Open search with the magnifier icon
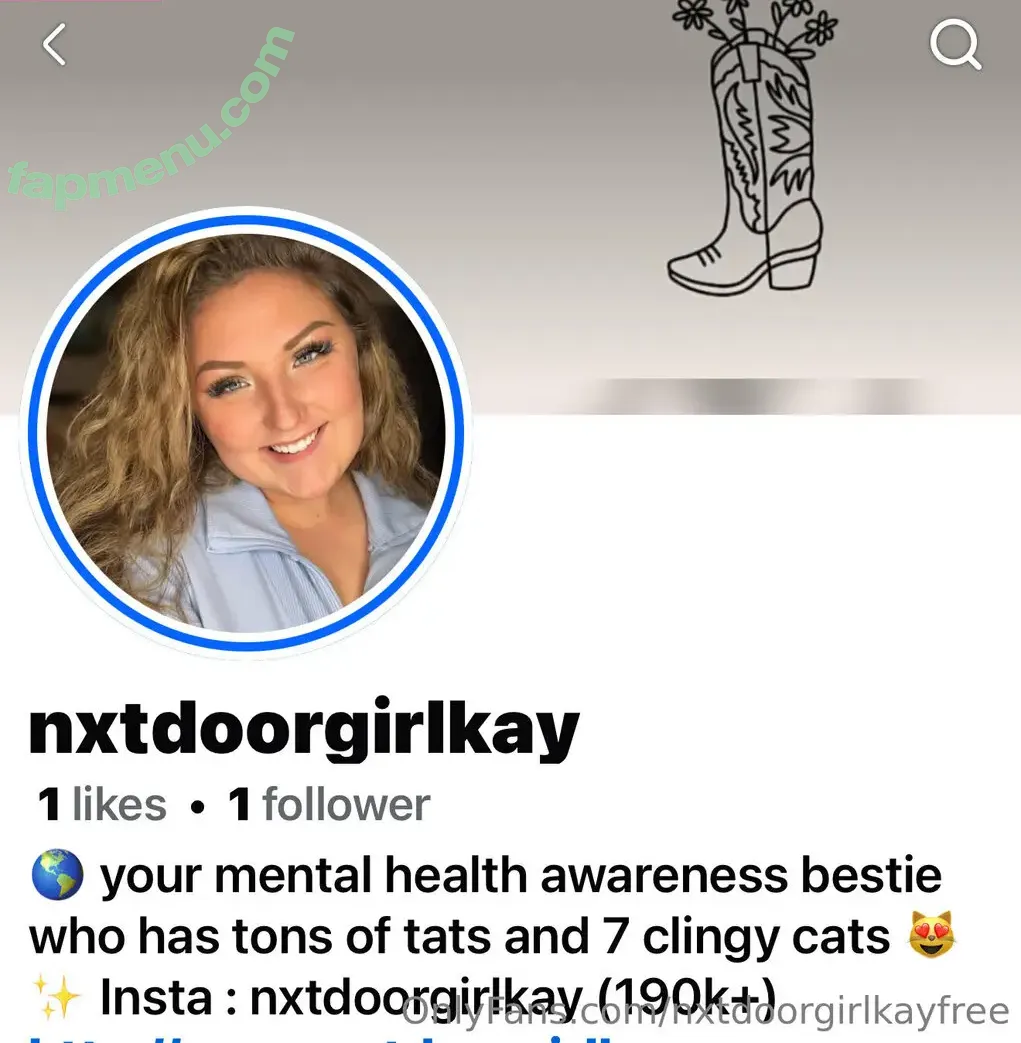1021x1043 pixels. coord(954,45)
